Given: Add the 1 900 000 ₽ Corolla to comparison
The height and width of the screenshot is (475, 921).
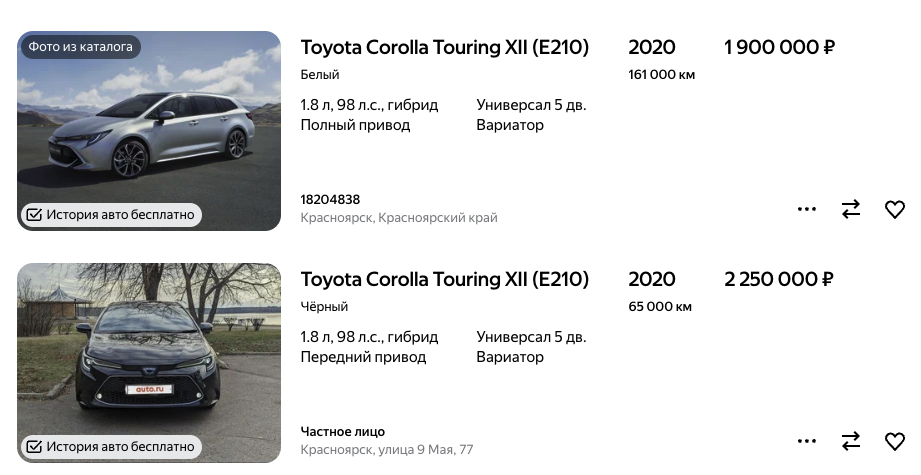Looking at the screenshot, I should 851,209.
